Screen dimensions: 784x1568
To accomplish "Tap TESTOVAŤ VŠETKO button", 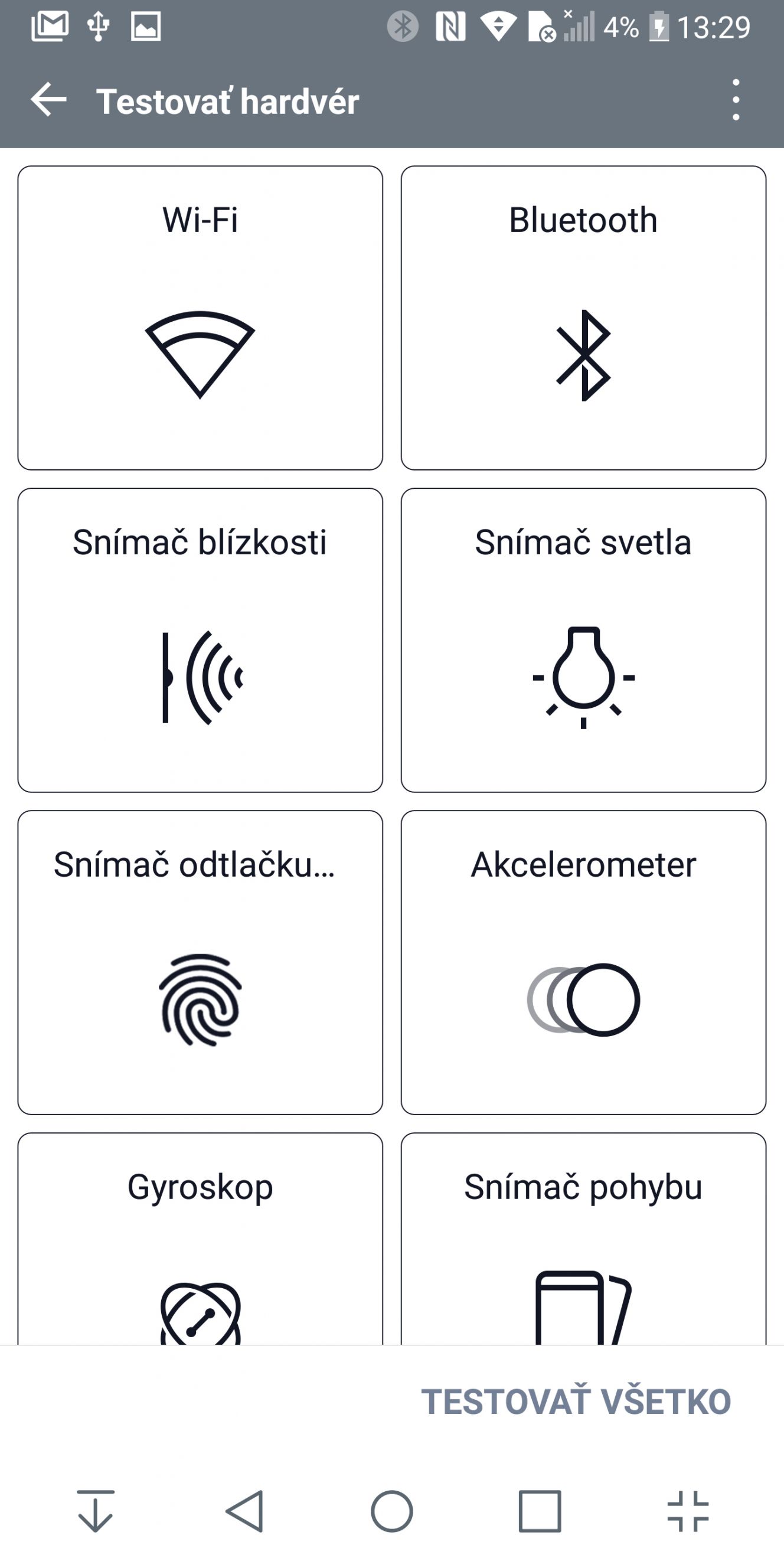I will [576, 1402].
